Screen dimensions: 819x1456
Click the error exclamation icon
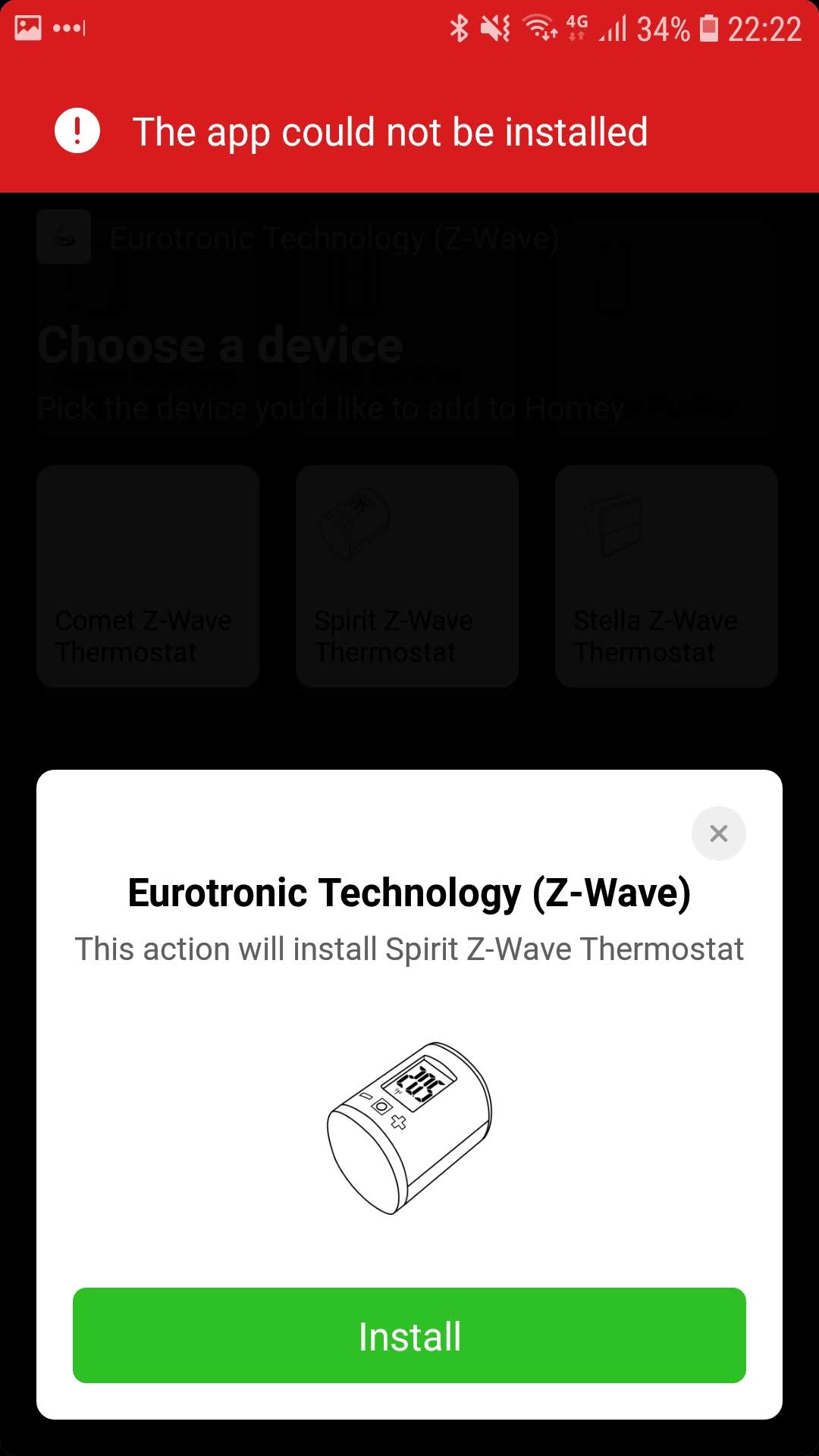[74, 131]
